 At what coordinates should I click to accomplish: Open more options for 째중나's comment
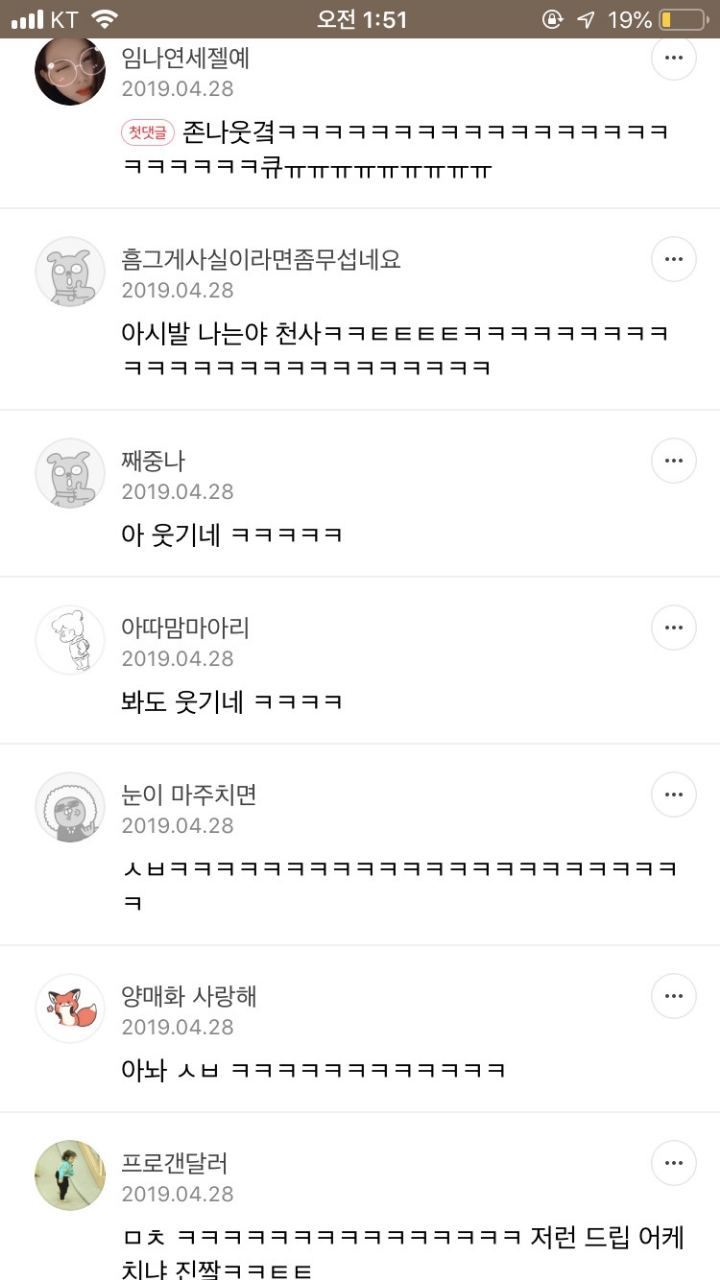pyautogui.click(x=674, y=461)
